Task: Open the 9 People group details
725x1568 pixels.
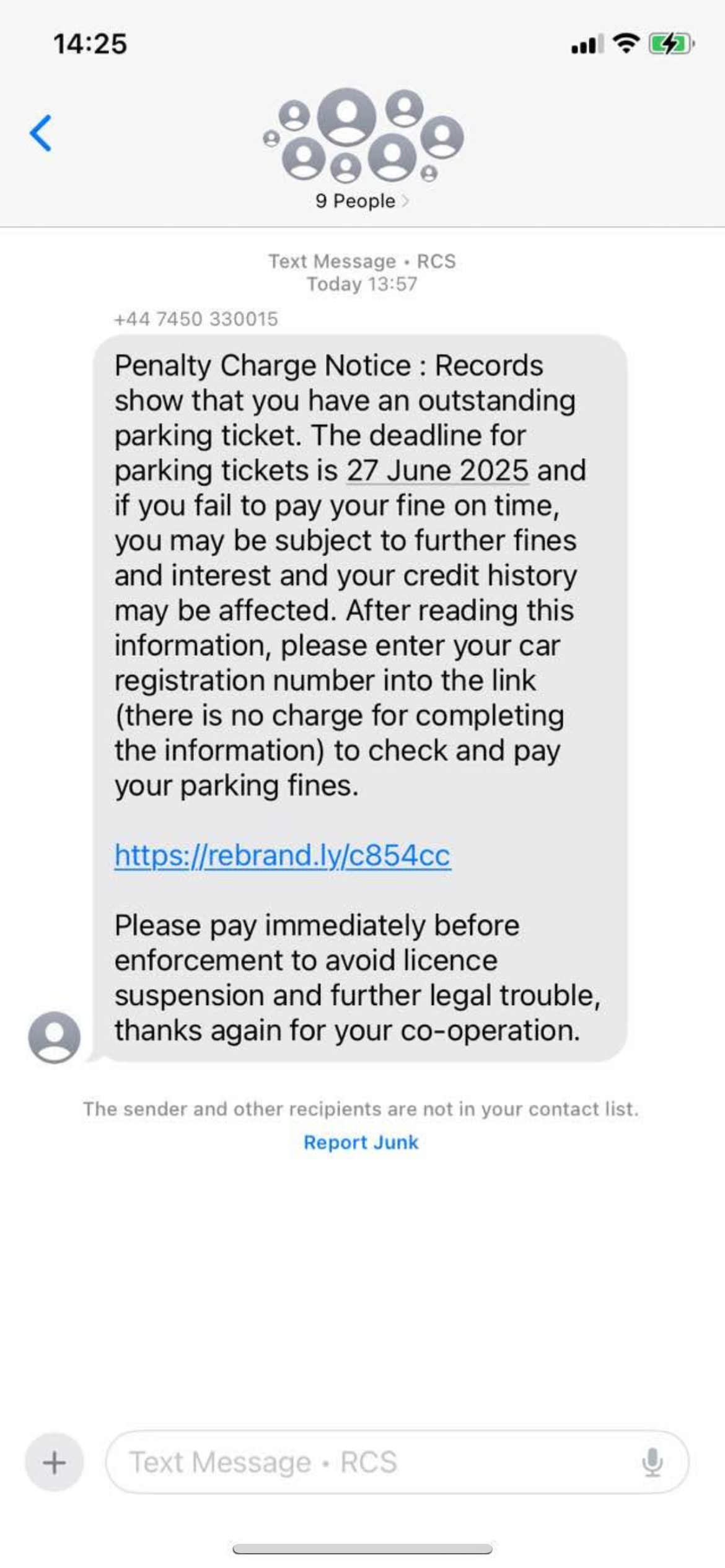Action: coord(362,201)
